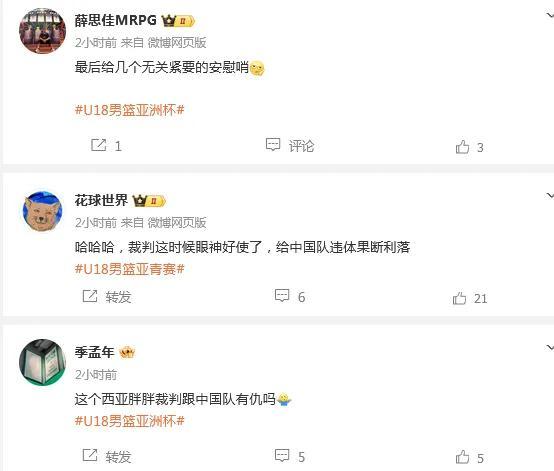Screen dimensions: 554x471
Task: Repost 季孟年's post
Action: pyautogui.click(x=107, y=456)
